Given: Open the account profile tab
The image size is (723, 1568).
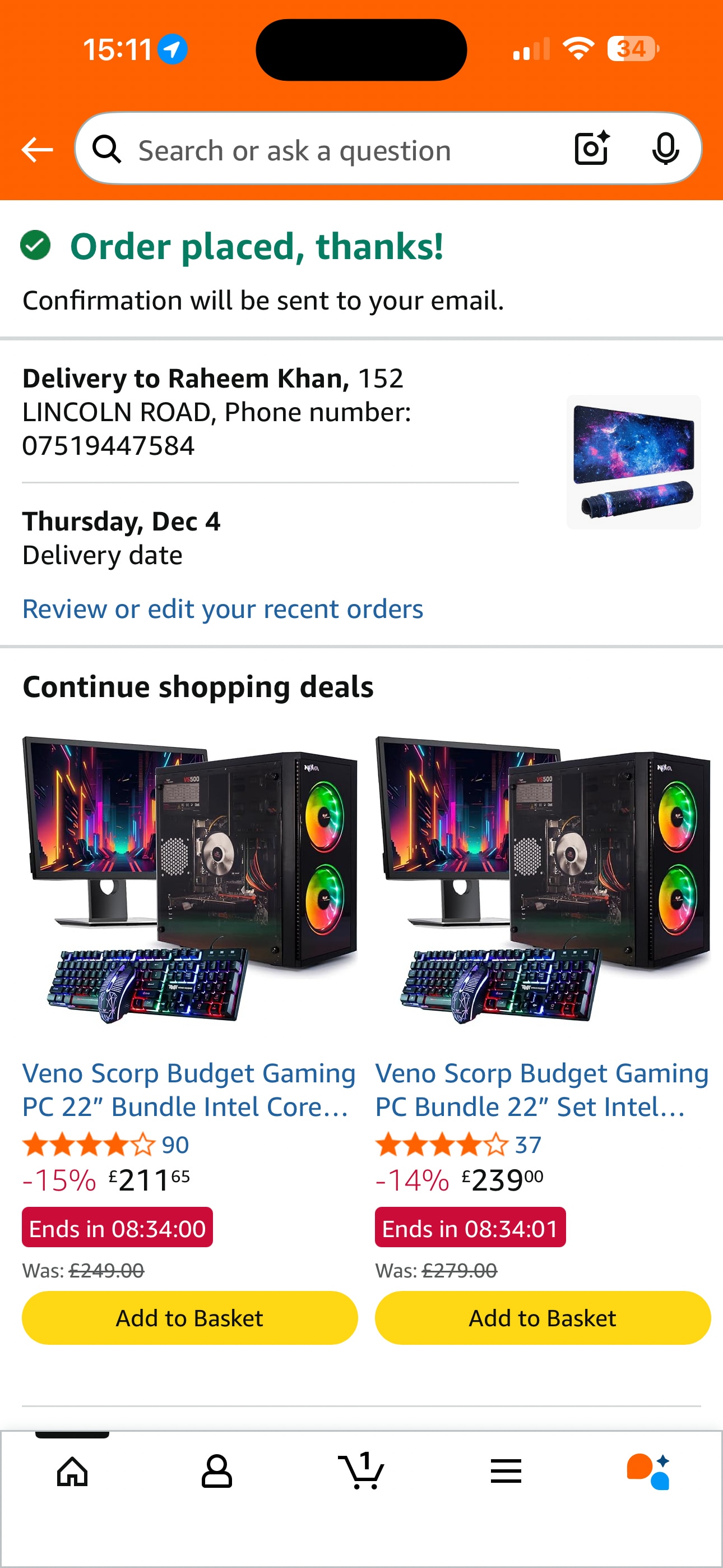Looking at the screenshot, I should click(x=217, y=1472).
